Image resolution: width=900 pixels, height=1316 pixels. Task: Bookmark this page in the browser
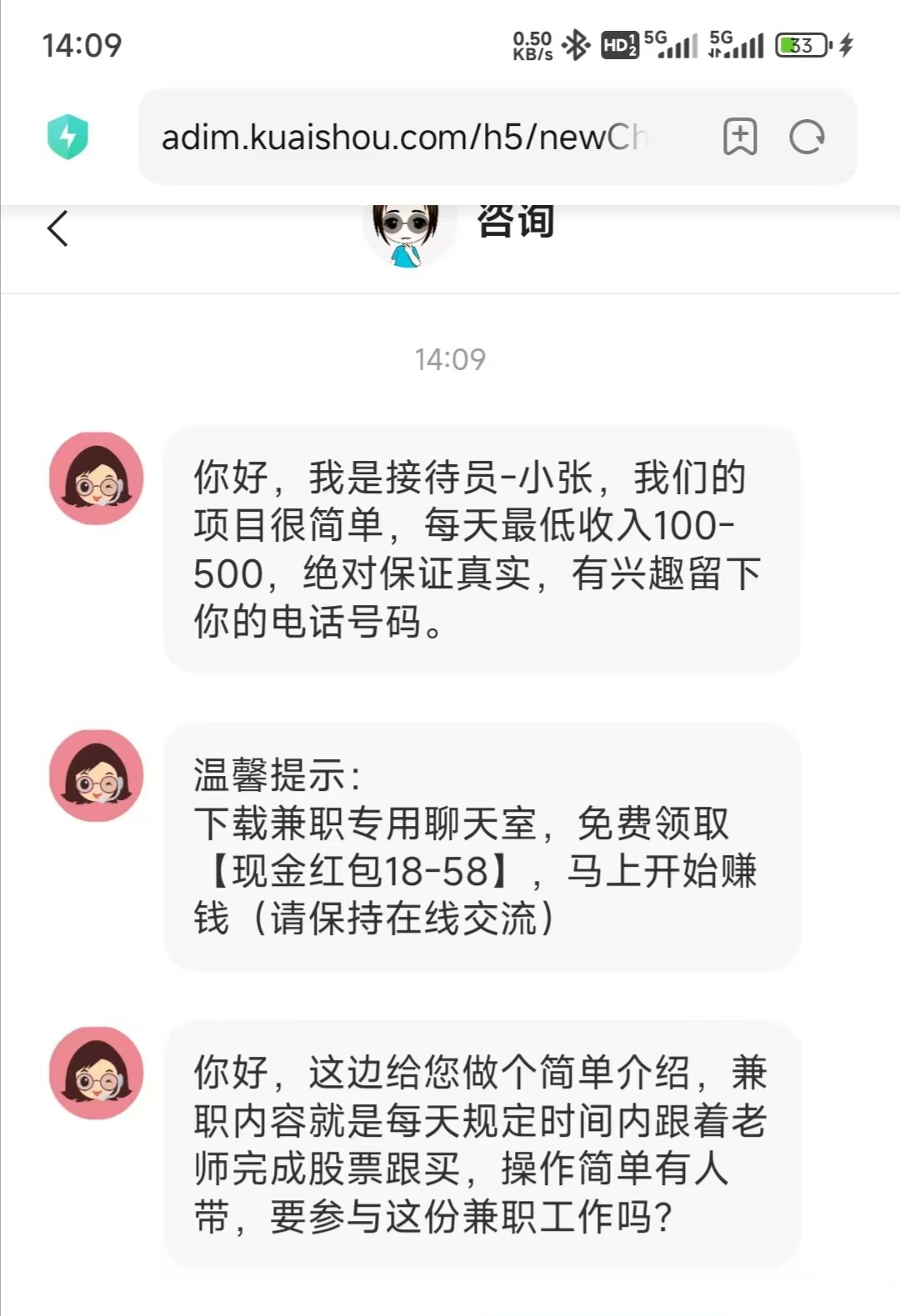coord(739,137)
